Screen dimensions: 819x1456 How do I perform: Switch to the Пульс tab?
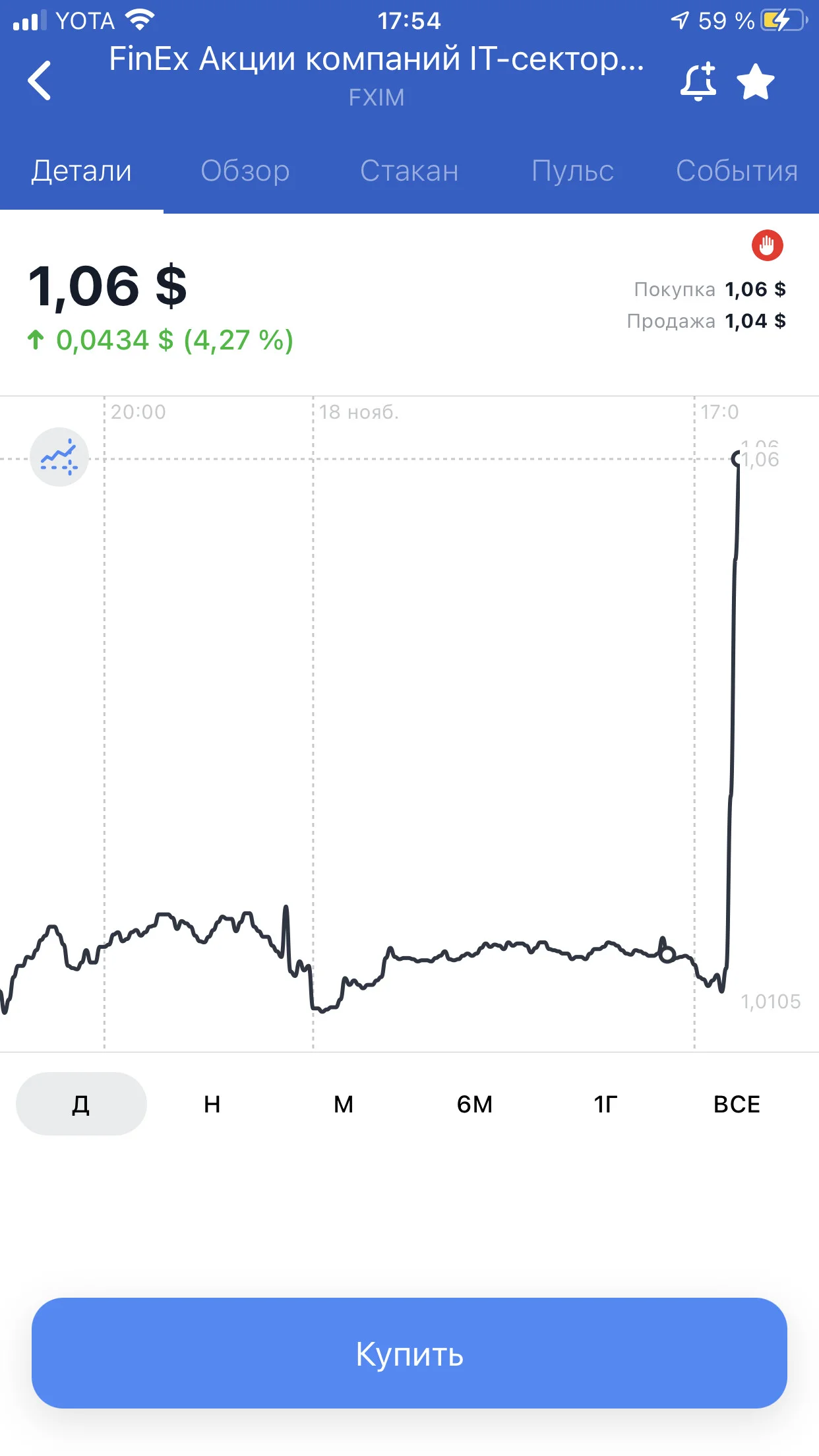[x=572, y=171]
